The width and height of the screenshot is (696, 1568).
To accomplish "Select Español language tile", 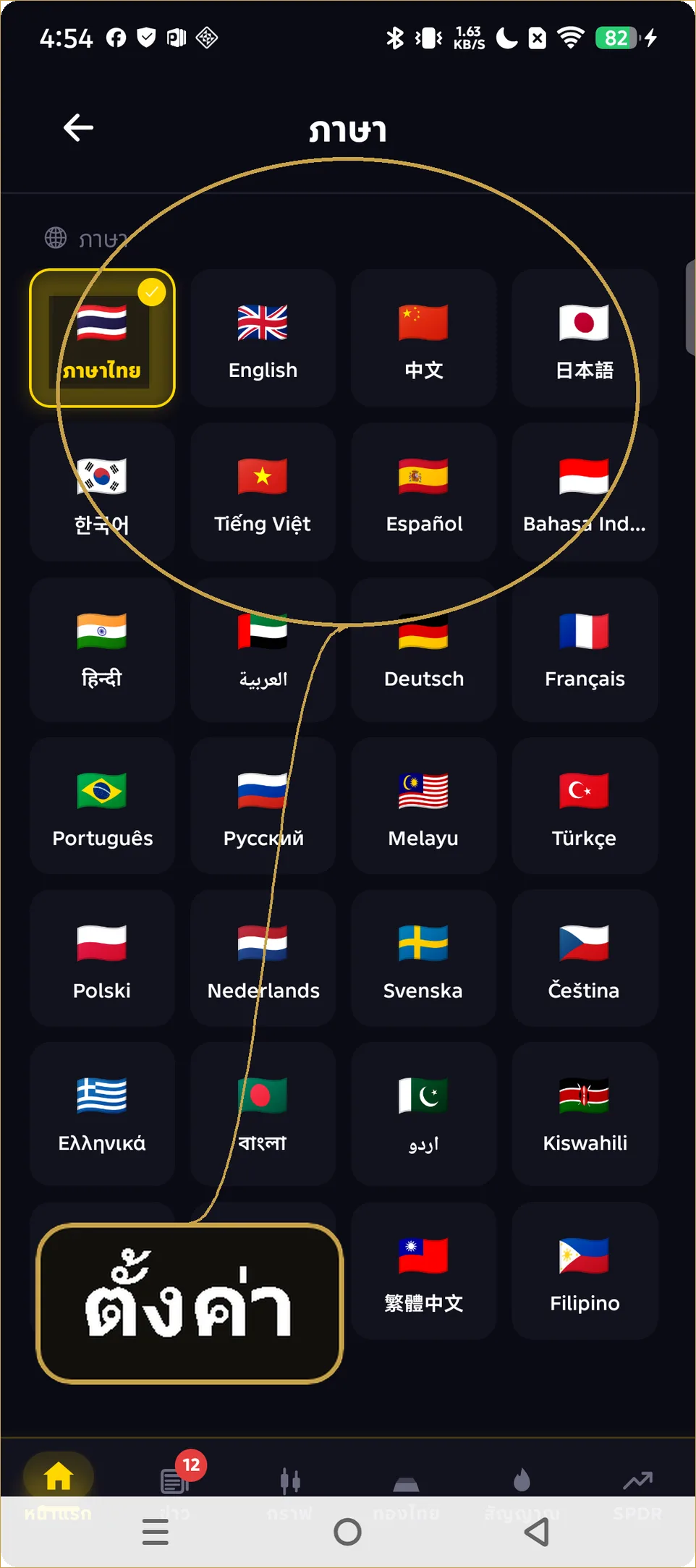I will point(423,492).
